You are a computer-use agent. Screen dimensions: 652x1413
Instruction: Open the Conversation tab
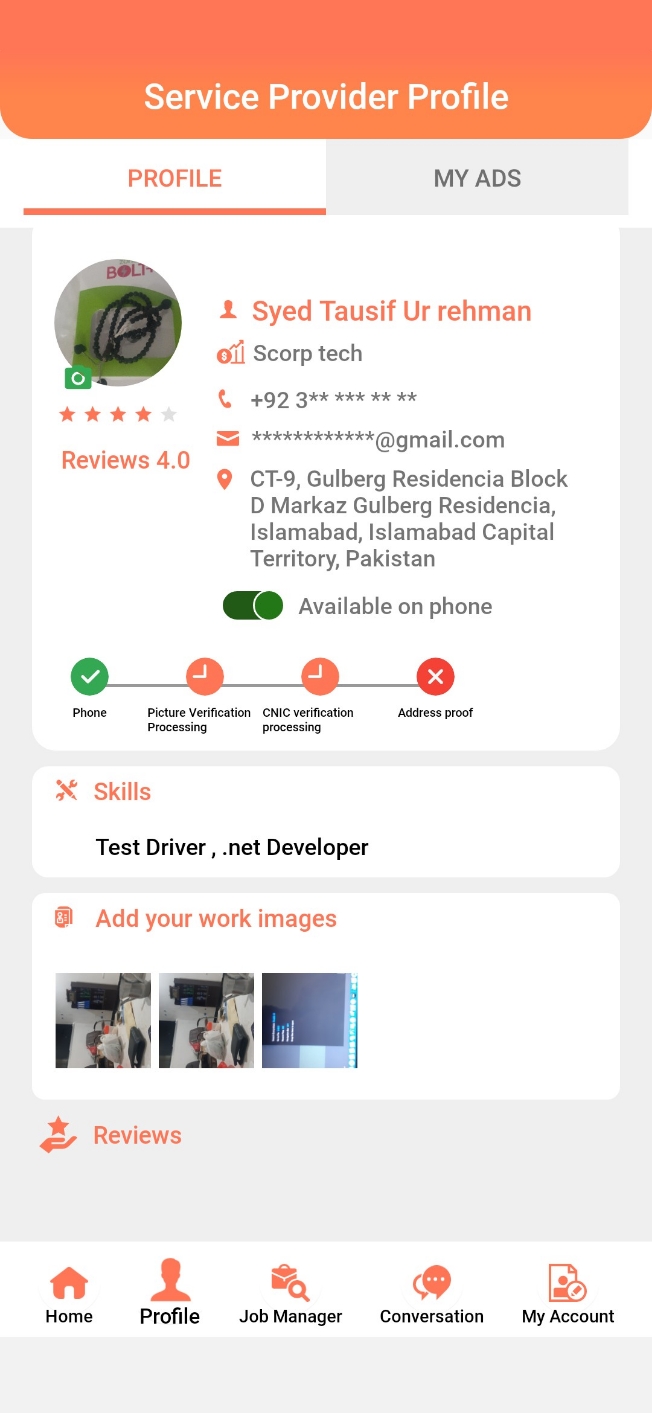431,1295
